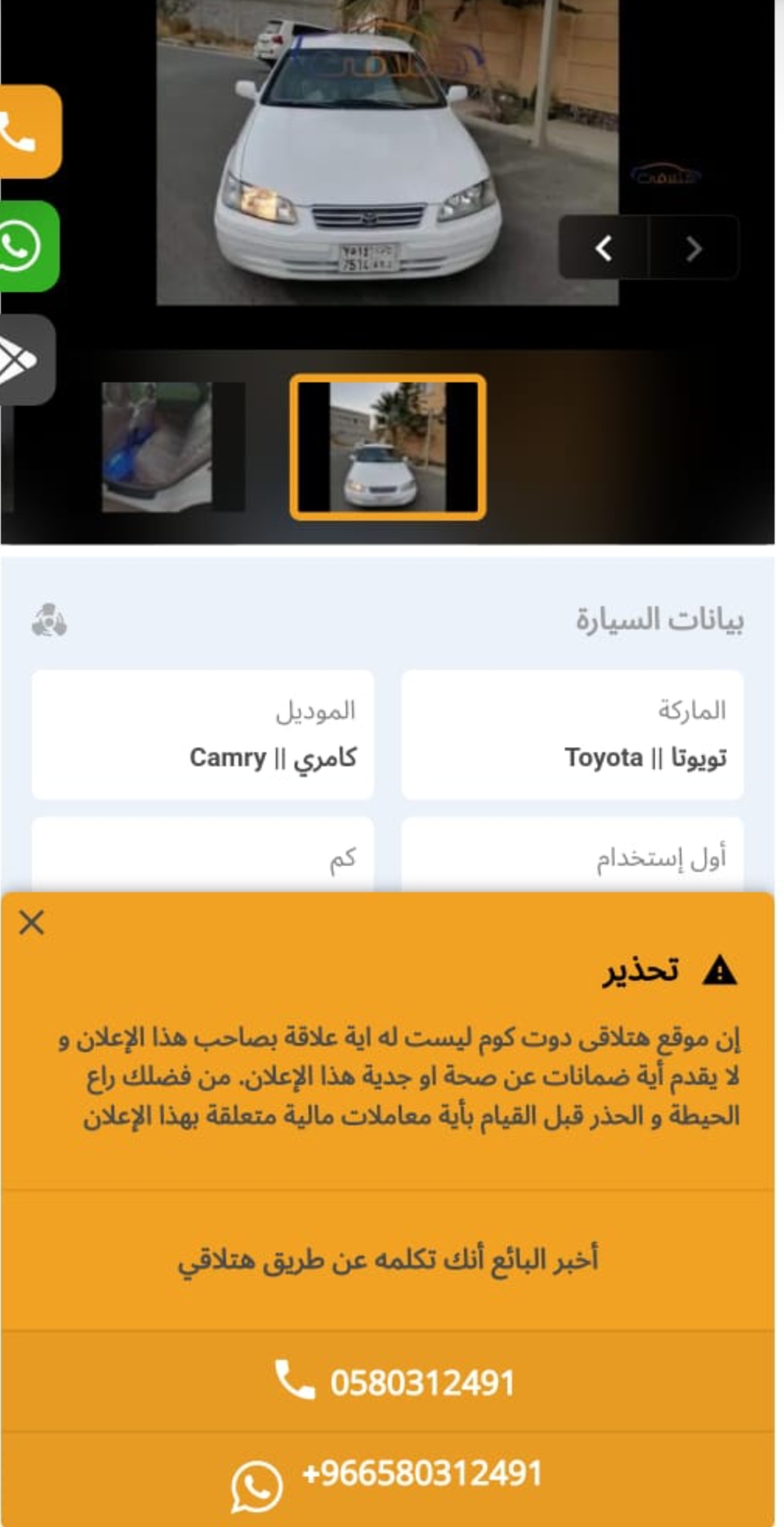
Task: Message +966580312491 on WhatsApp
Action: (388, 1479)
